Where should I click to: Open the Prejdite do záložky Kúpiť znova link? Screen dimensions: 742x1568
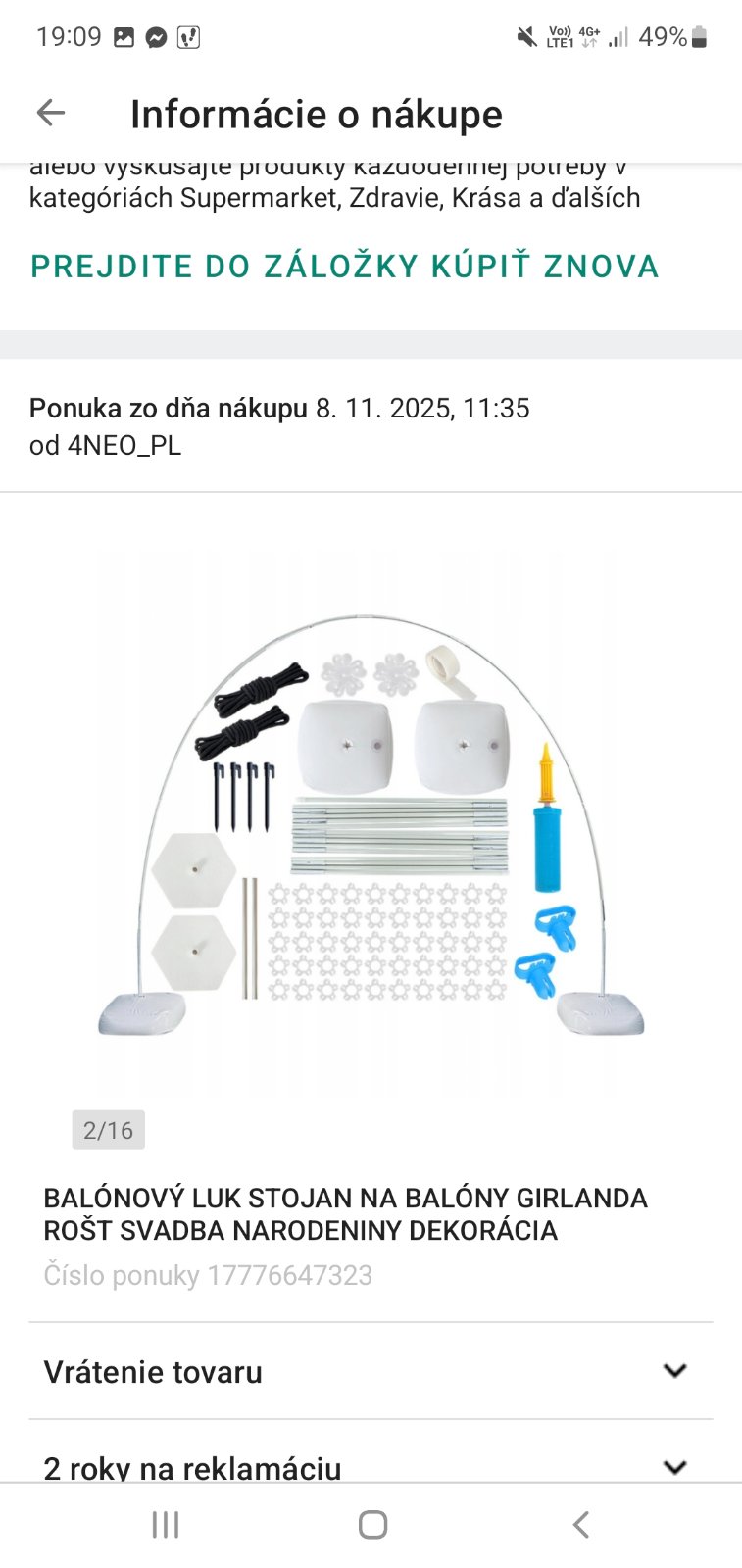click(344, 267)
